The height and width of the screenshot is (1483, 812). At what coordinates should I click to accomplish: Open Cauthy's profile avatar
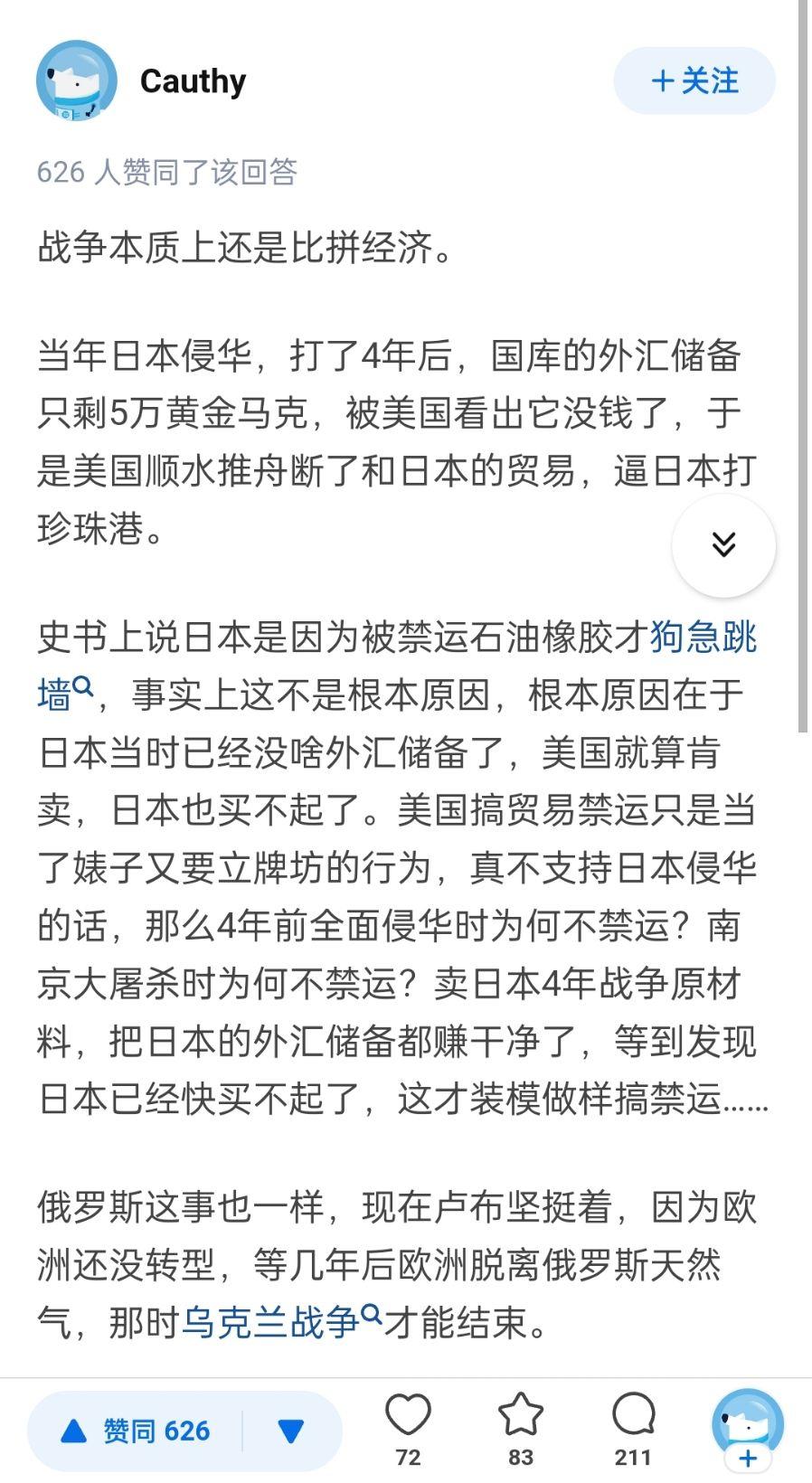tap(76, 80)
